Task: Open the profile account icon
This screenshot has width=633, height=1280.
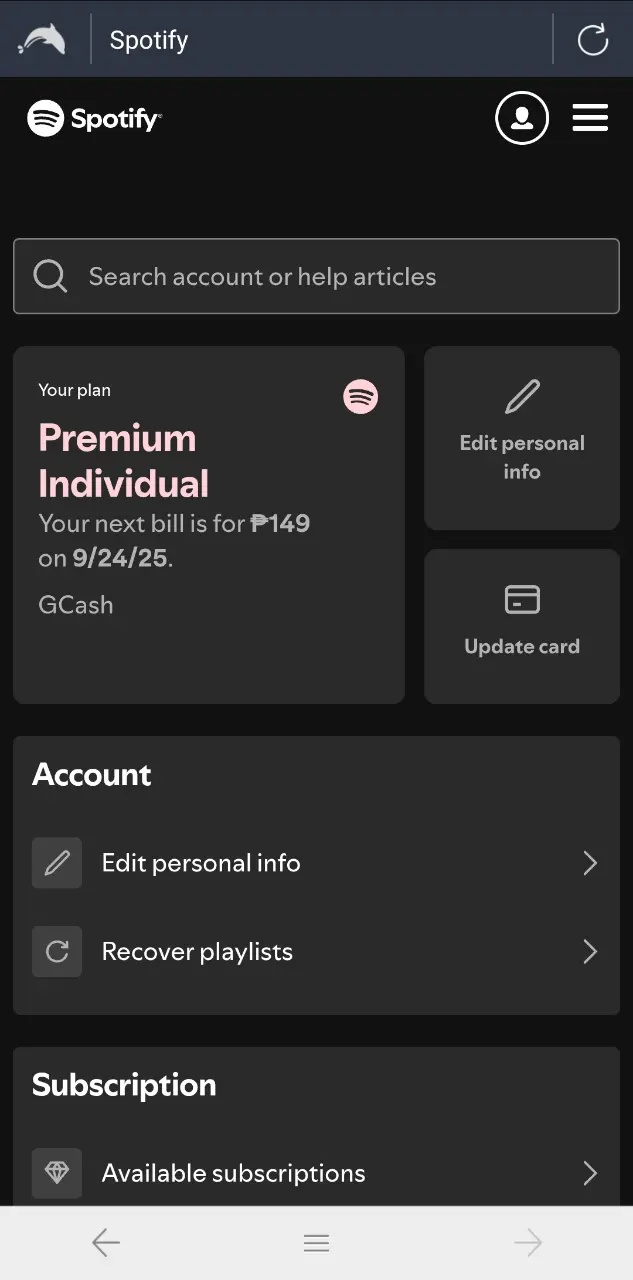Action: (x=522, y=118)
